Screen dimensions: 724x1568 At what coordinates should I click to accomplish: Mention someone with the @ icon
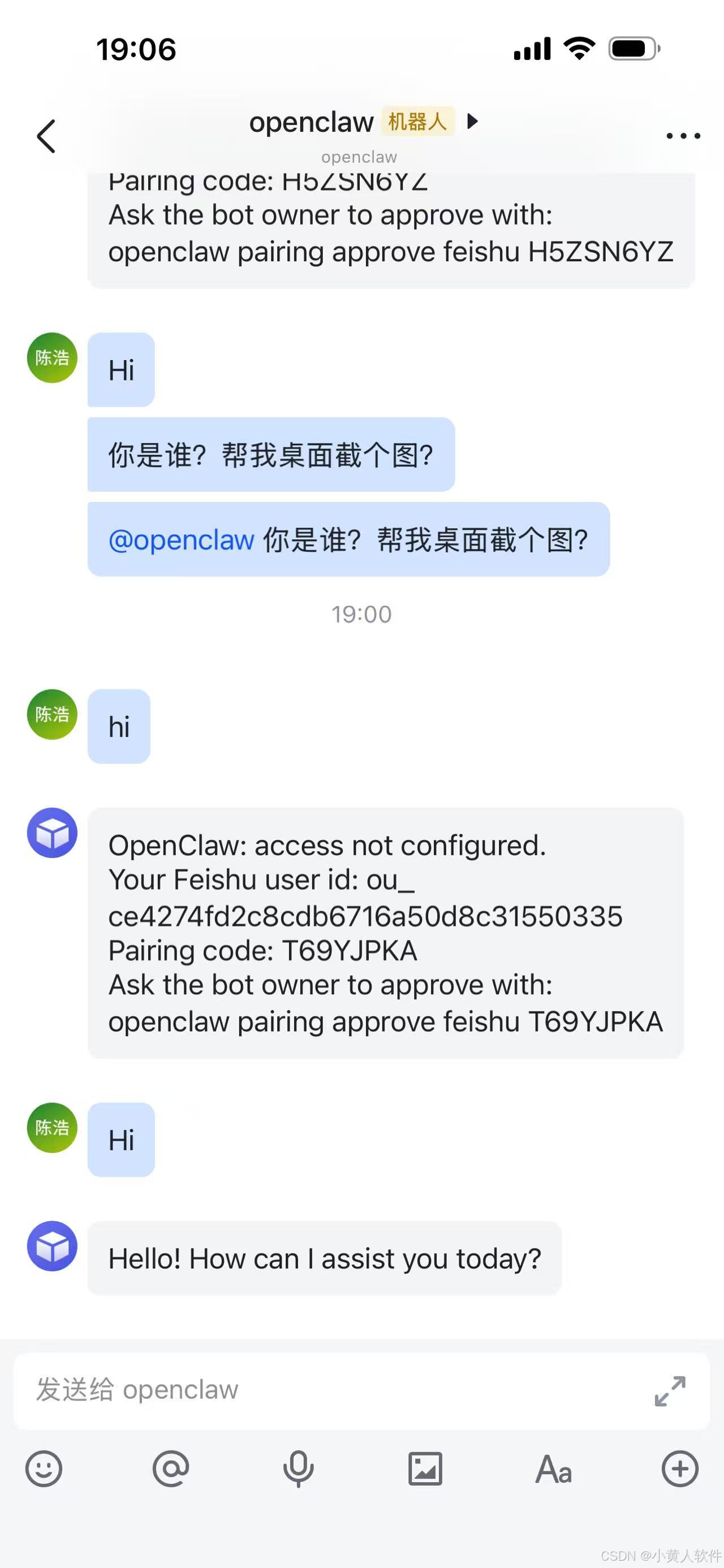click(171, 1469)
